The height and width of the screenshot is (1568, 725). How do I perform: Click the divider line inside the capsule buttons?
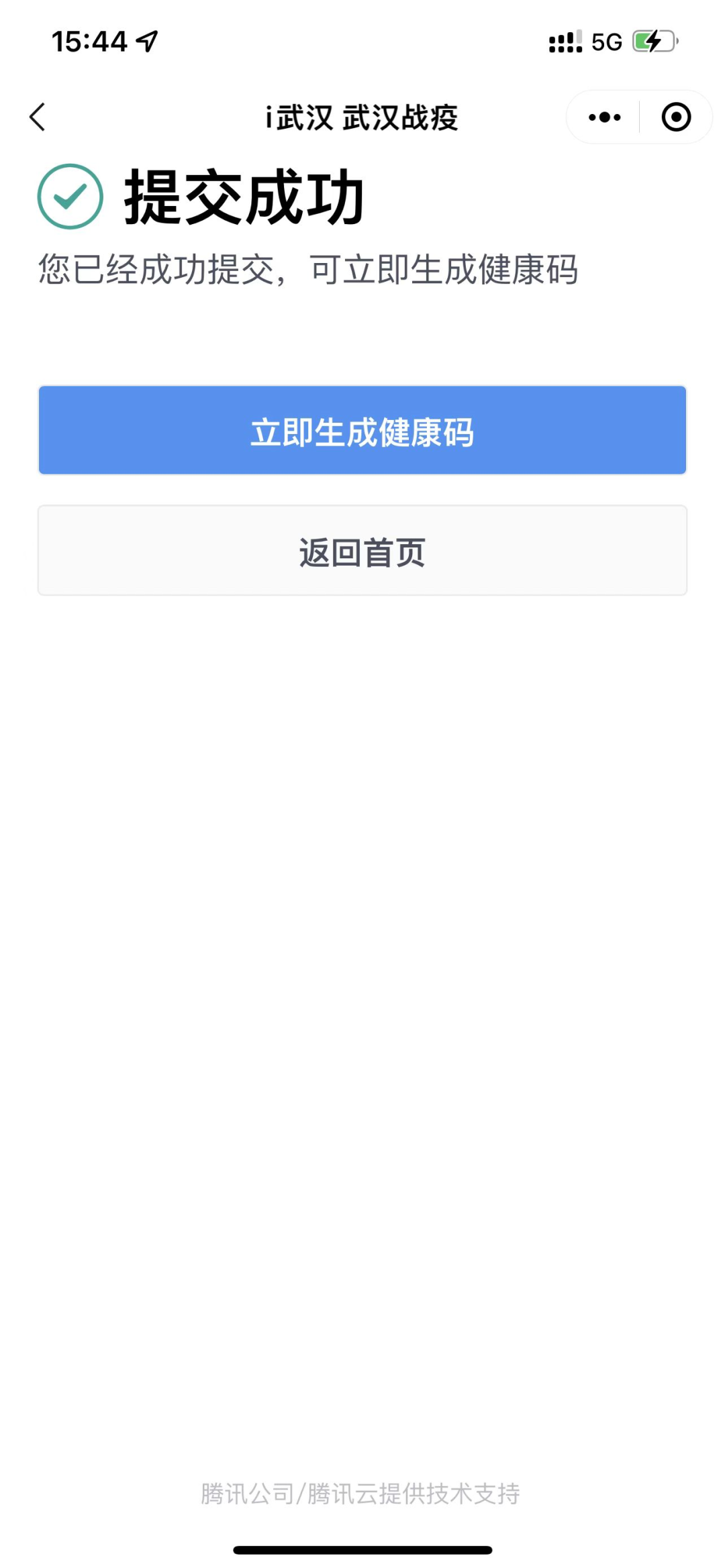640,117
